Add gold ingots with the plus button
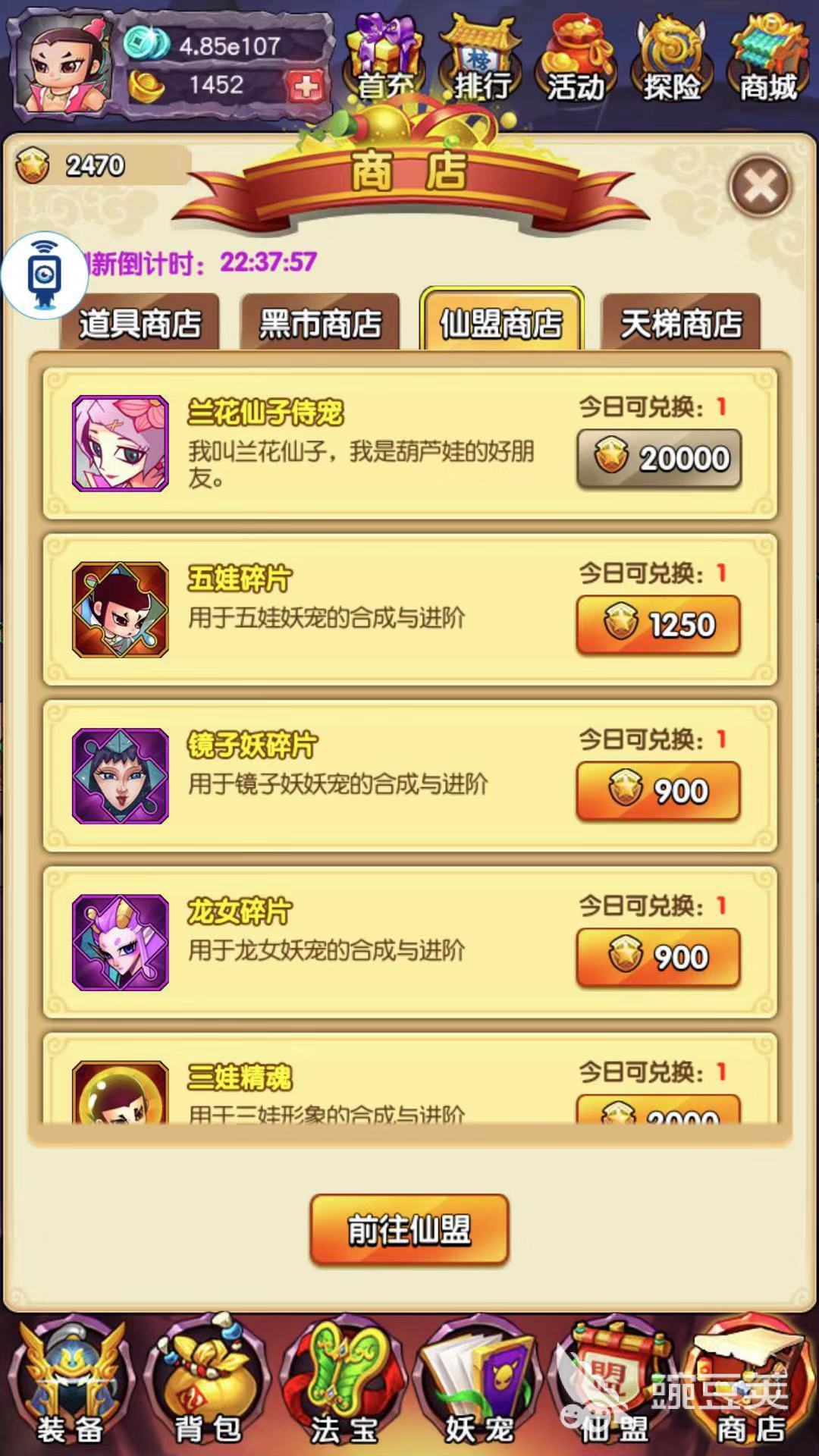819x1456 pixels. (306, 86)
